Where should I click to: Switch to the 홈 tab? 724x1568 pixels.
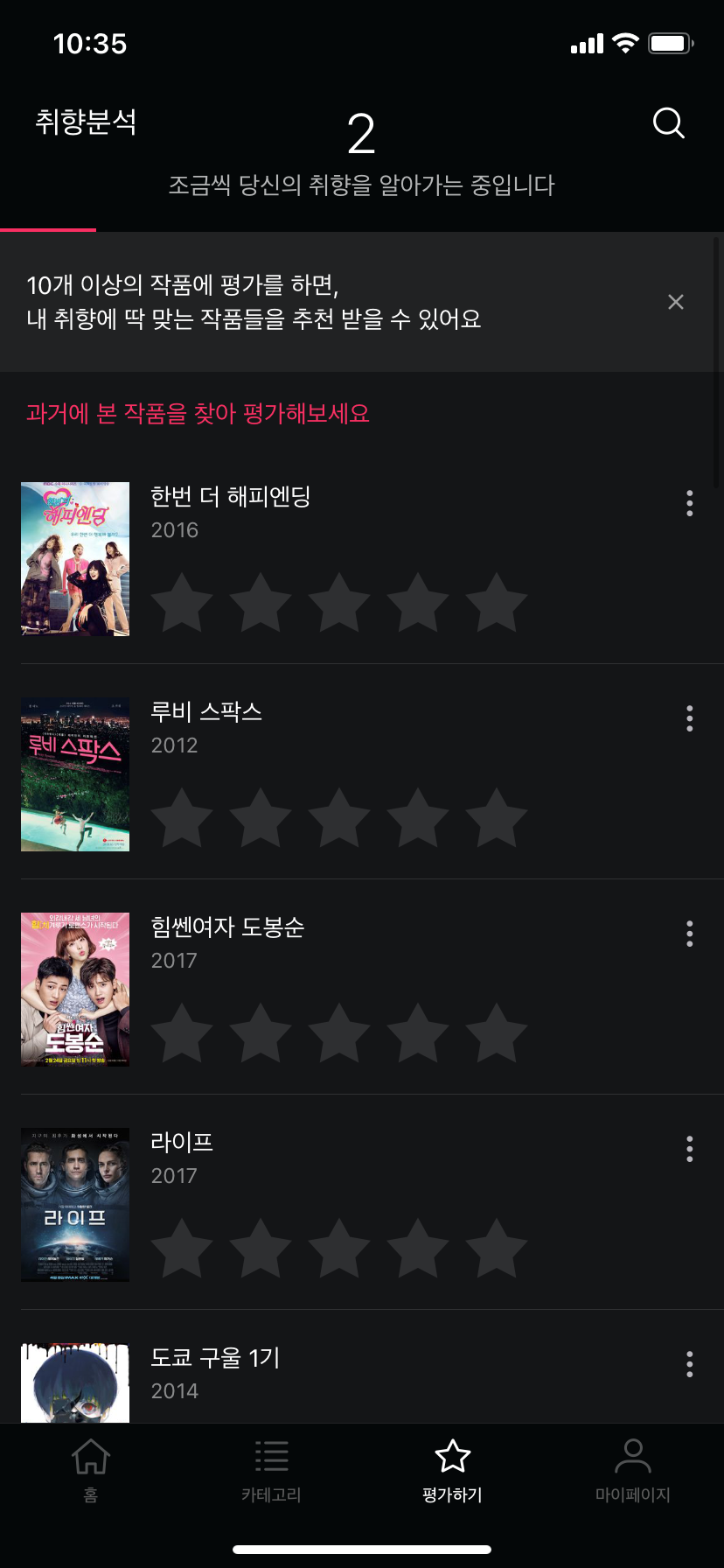tap(91, 1470)
